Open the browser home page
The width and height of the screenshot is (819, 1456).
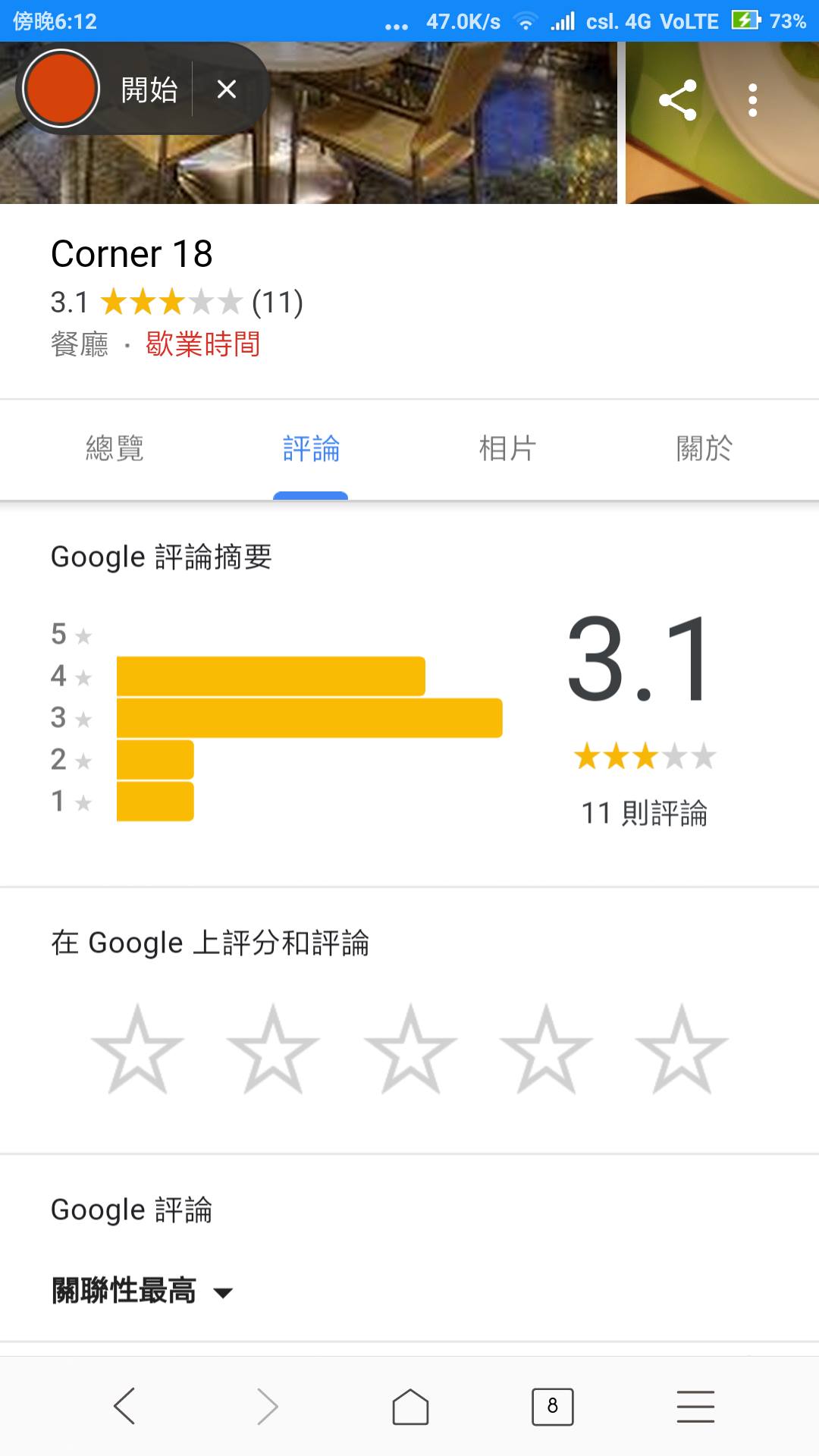click(410, 1407)
